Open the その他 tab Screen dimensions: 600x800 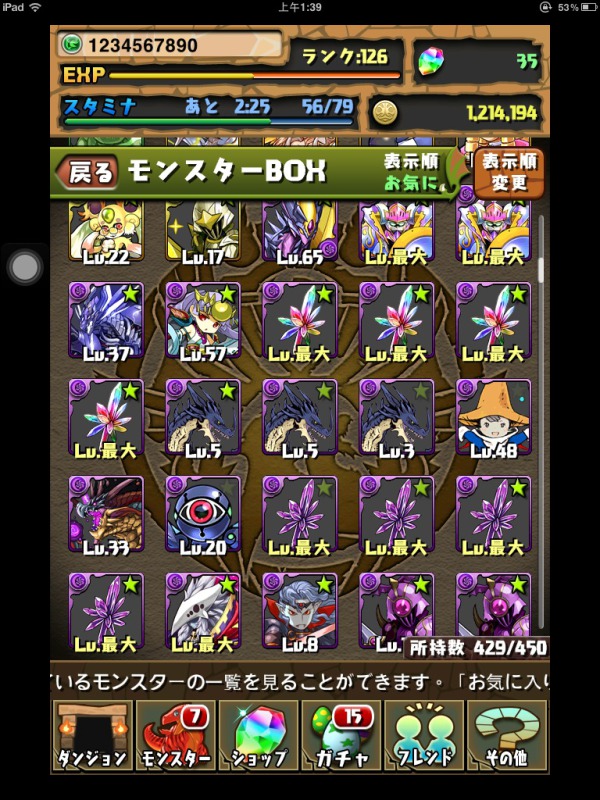(x=507, y=735)
